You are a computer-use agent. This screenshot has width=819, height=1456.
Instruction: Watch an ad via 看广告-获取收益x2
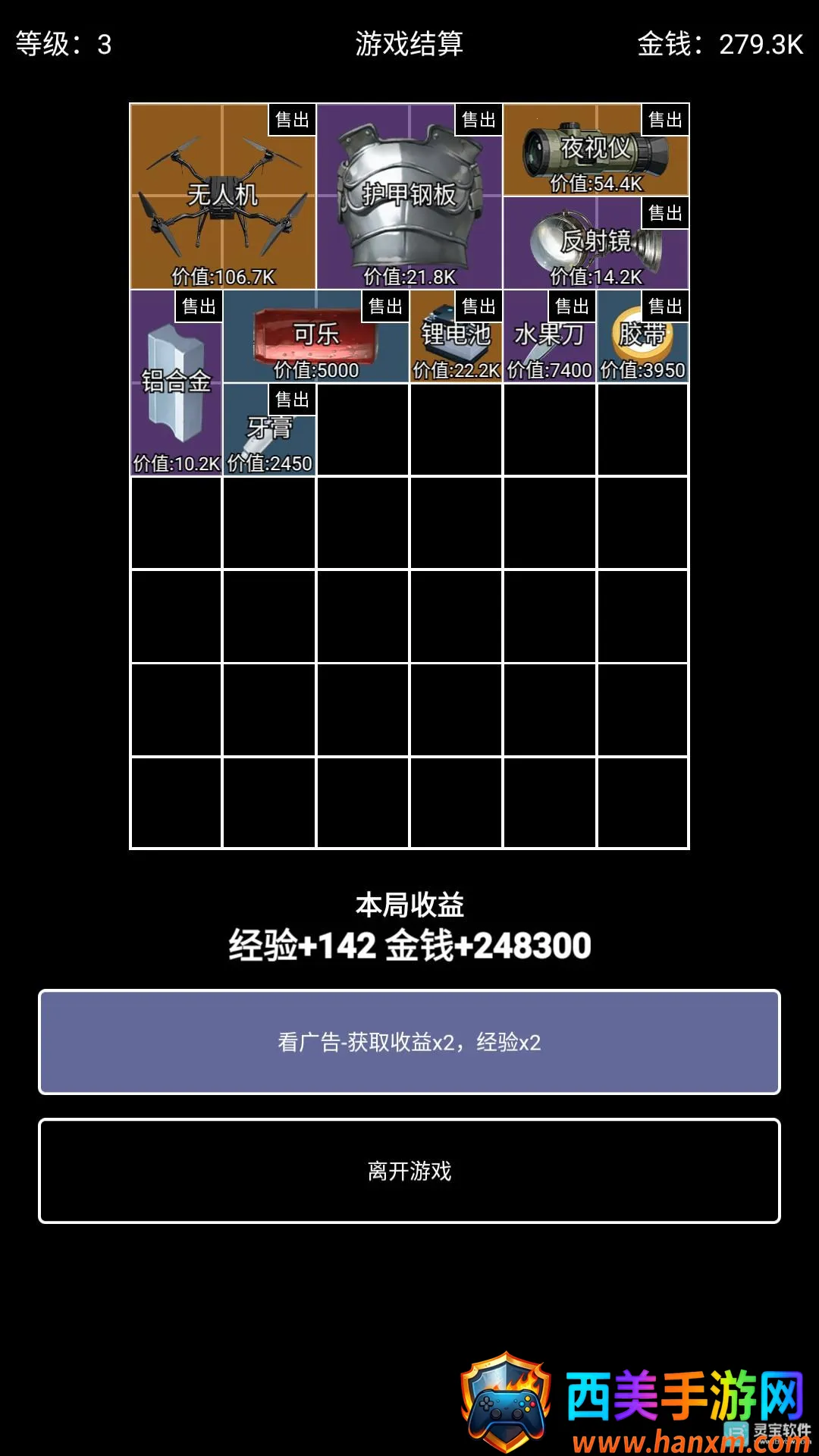409,1042
